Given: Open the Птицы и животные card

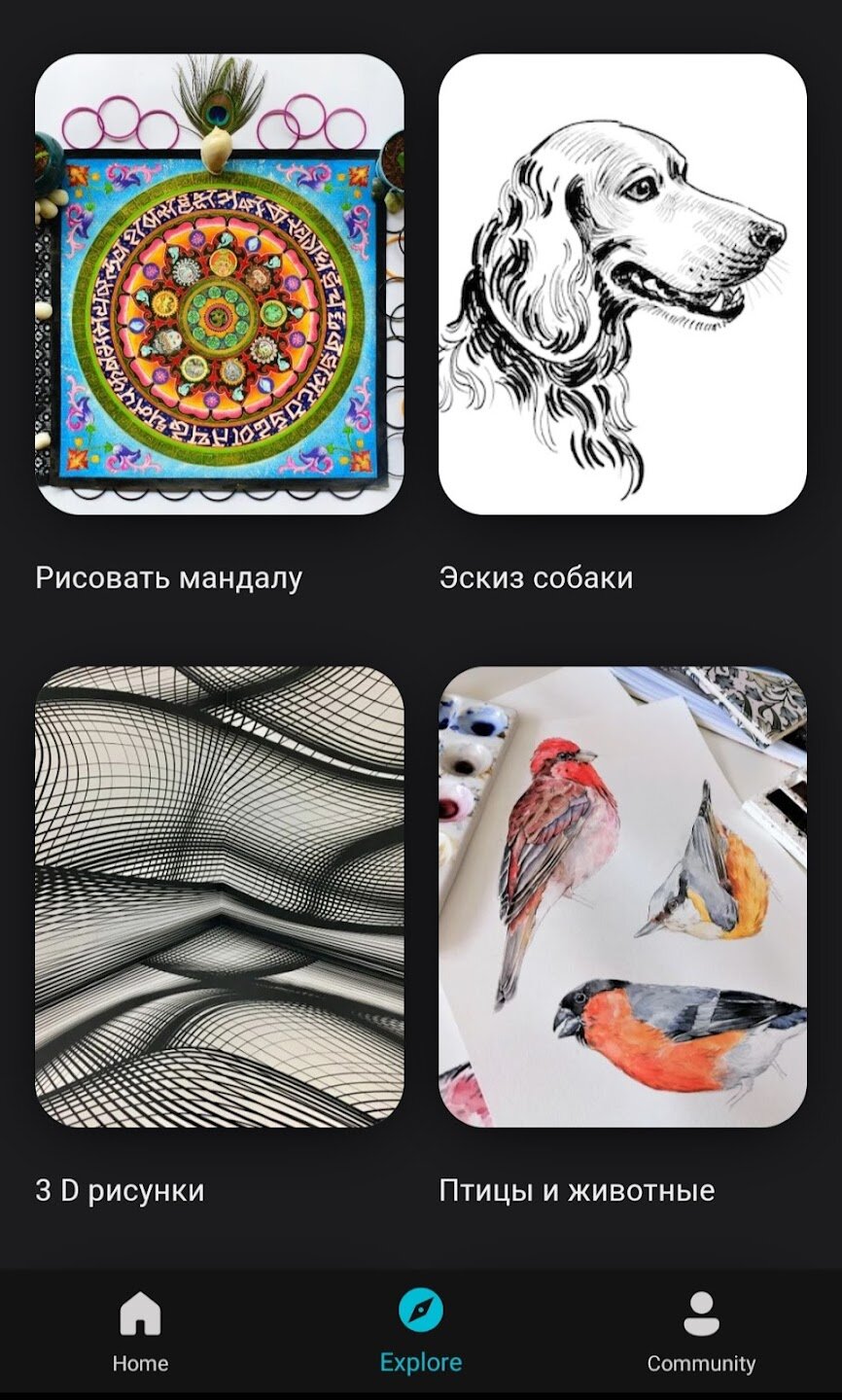Looking at the screenshot, I should pyautogui.click(x=622, y=896).
